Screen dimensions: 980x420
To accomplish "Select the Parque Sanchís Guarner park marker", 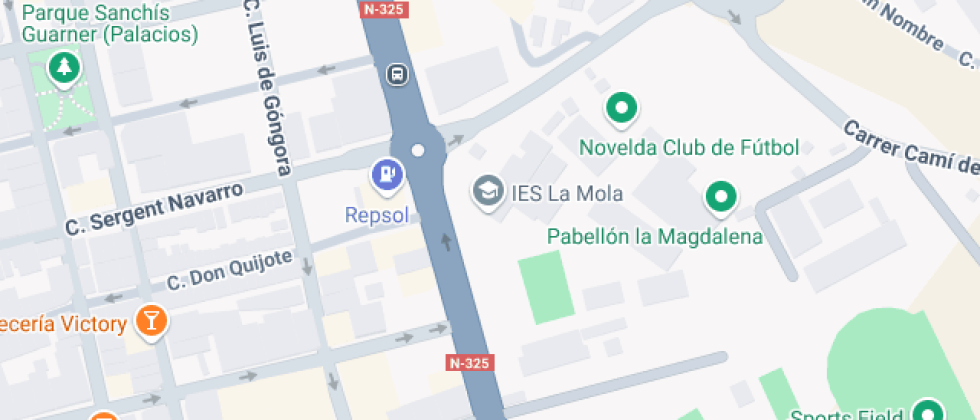I will click(x=65, y=69).
